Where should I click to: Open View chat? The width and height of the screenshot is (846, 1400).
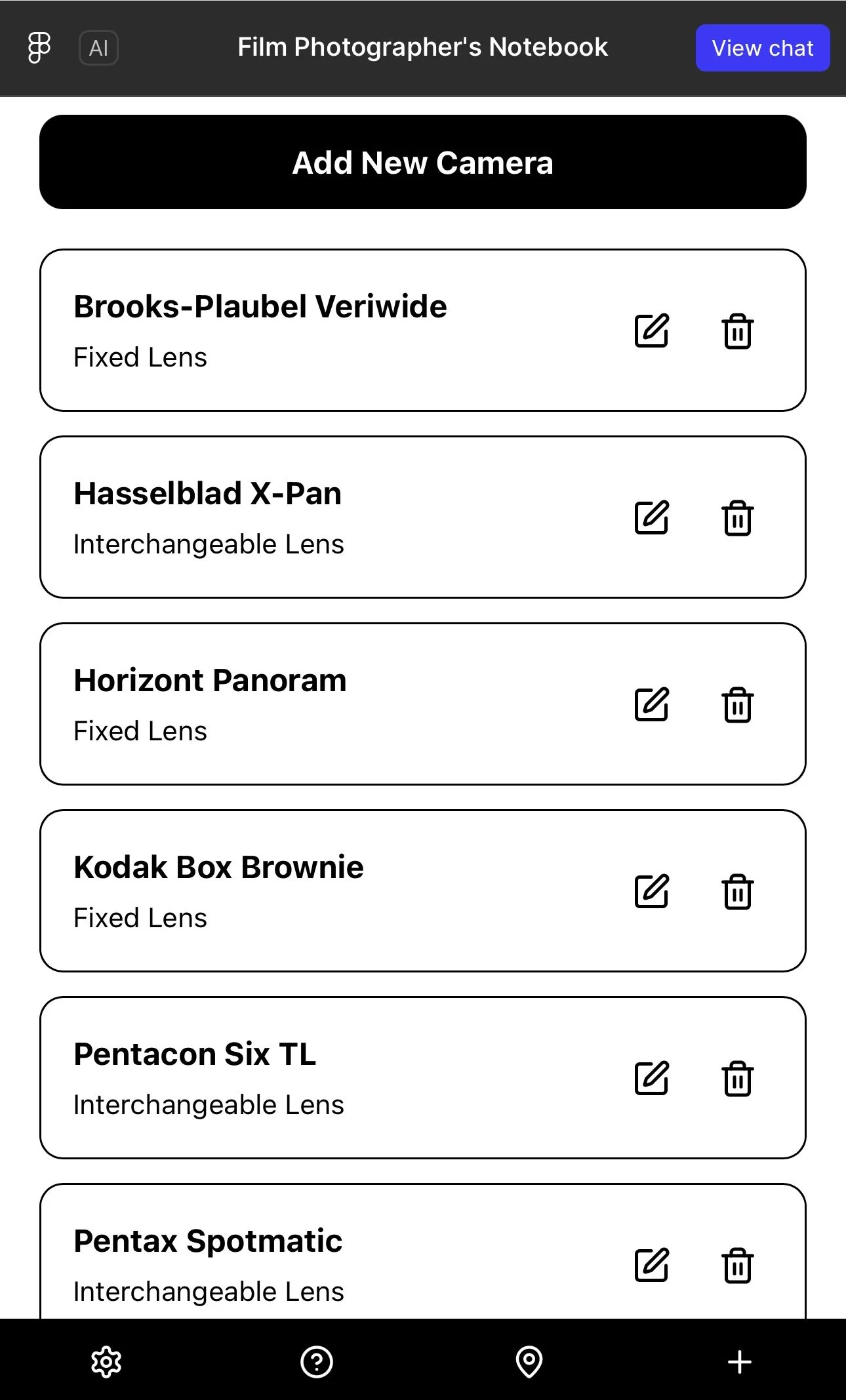(x=762, y=48)
